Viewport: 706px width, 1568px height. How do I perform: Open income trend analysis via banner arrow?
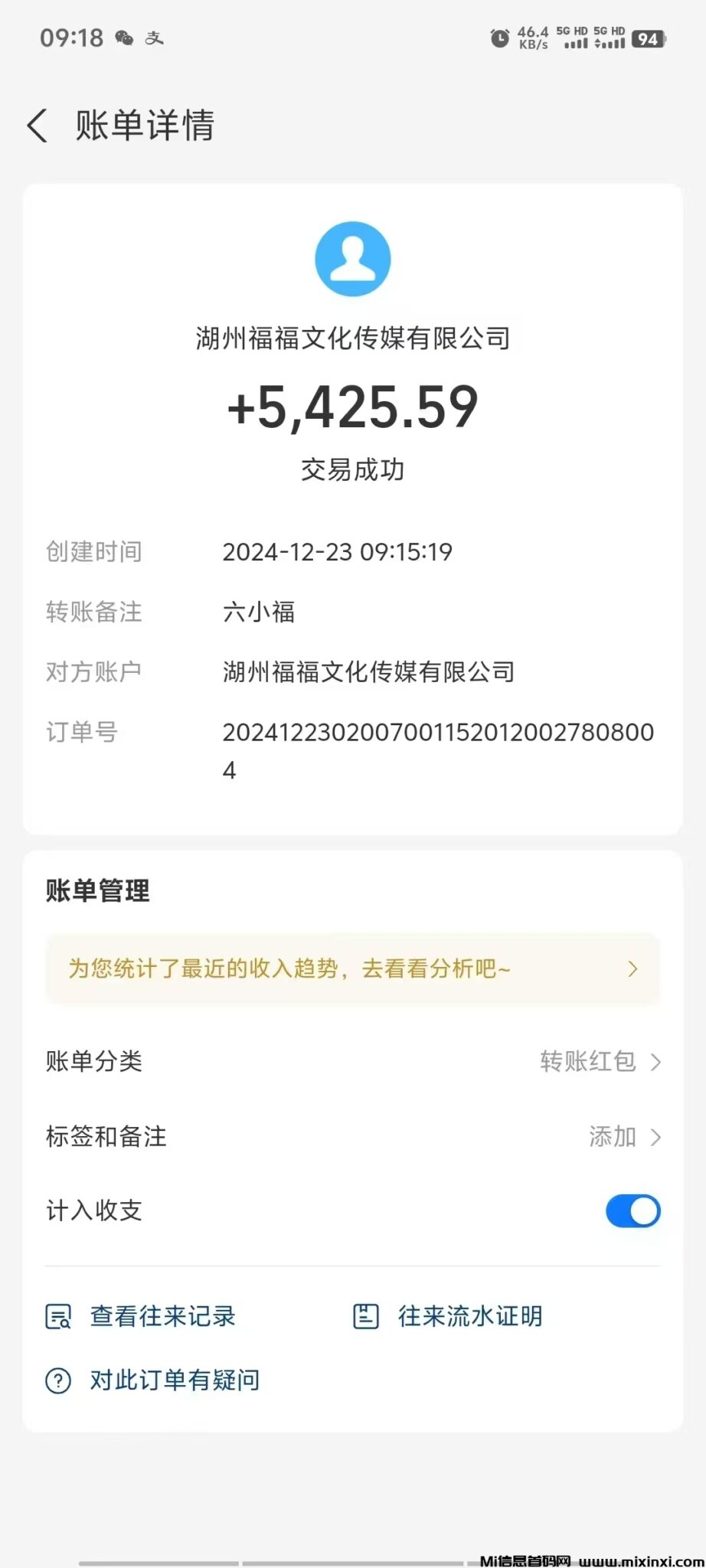tap(633, 969)
